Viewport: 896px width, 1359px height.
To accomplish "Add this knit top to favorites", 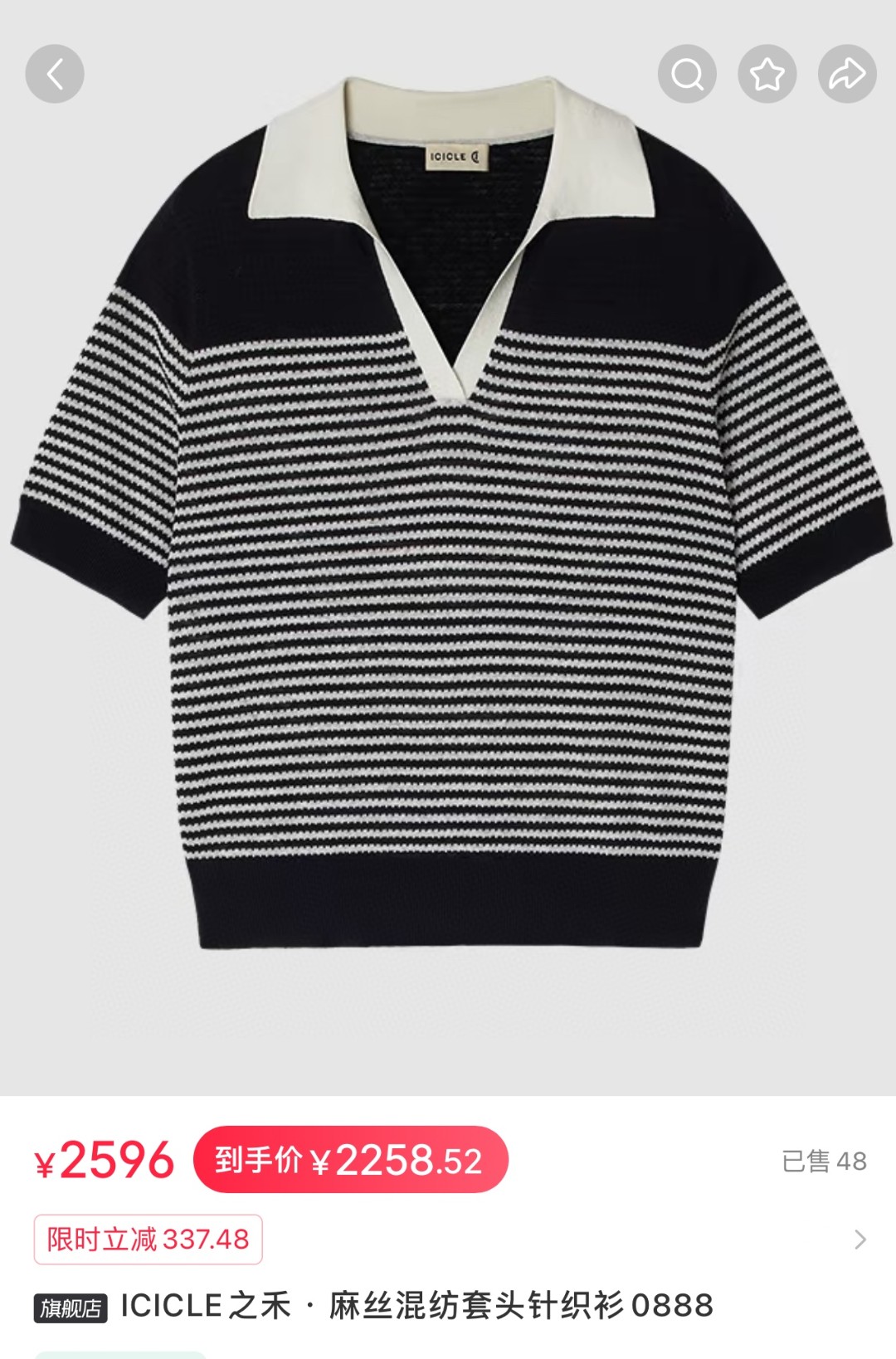I will (x=767, y=74).
